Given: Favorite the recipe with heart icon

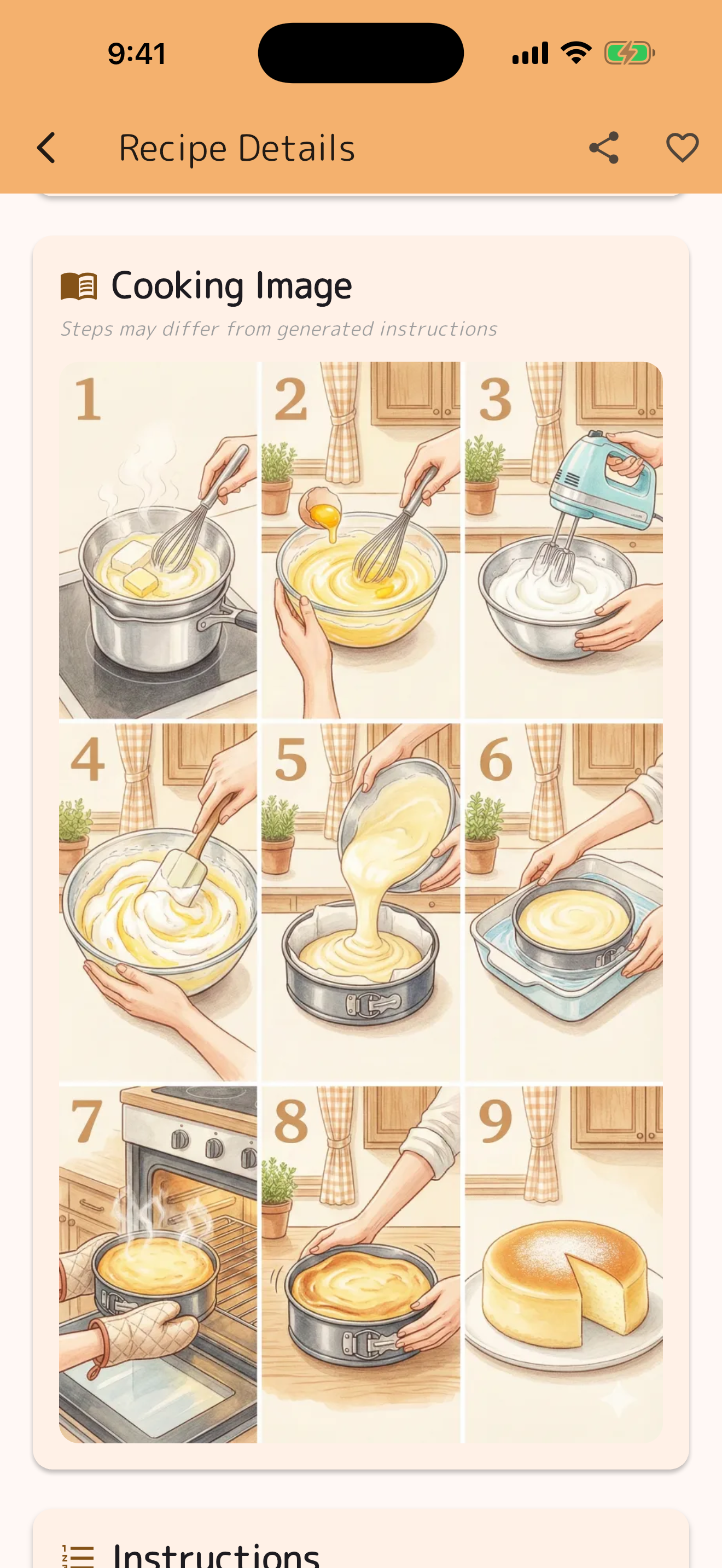Looking at the screenshot, I should 682,148.
